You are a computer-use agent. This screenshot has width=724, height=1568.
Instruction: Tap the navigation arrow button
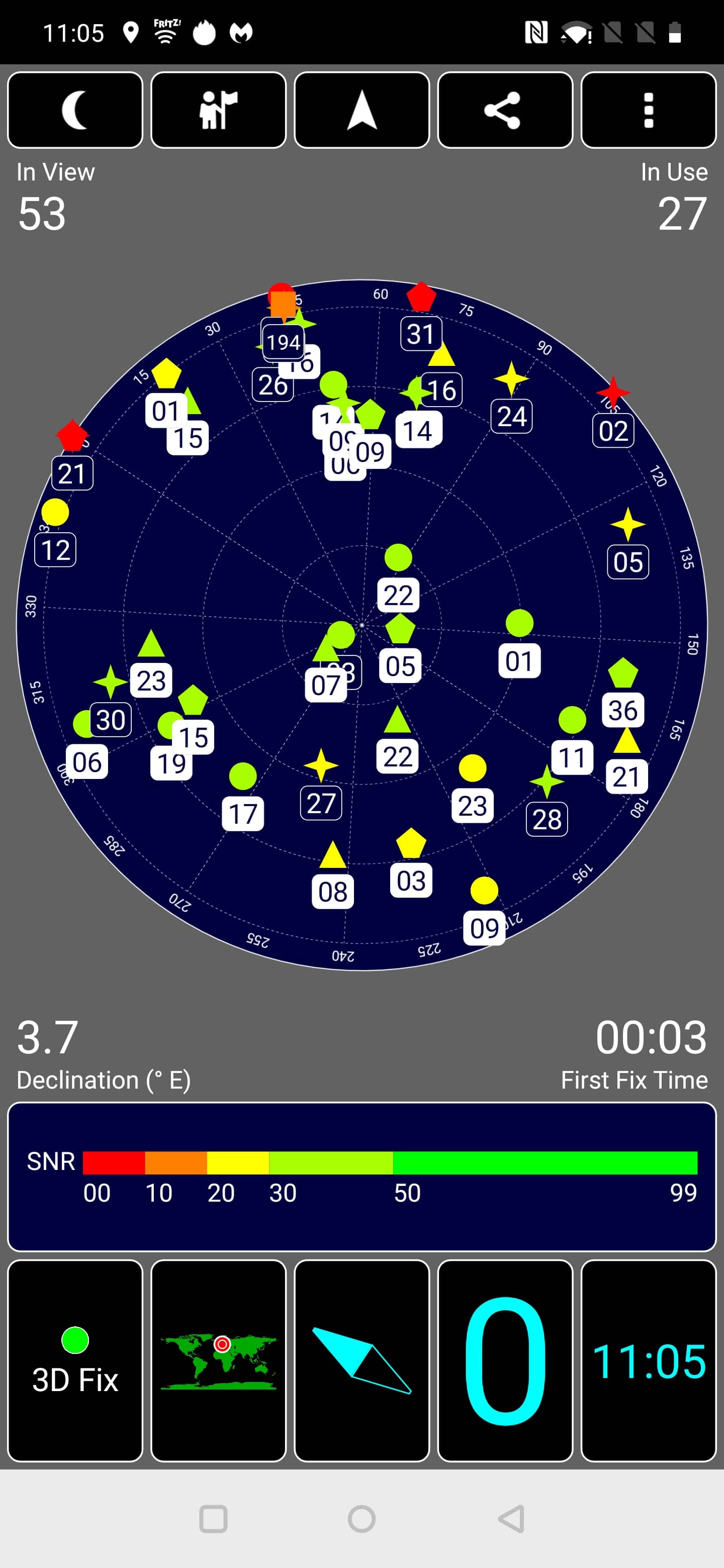click(361, 110)
